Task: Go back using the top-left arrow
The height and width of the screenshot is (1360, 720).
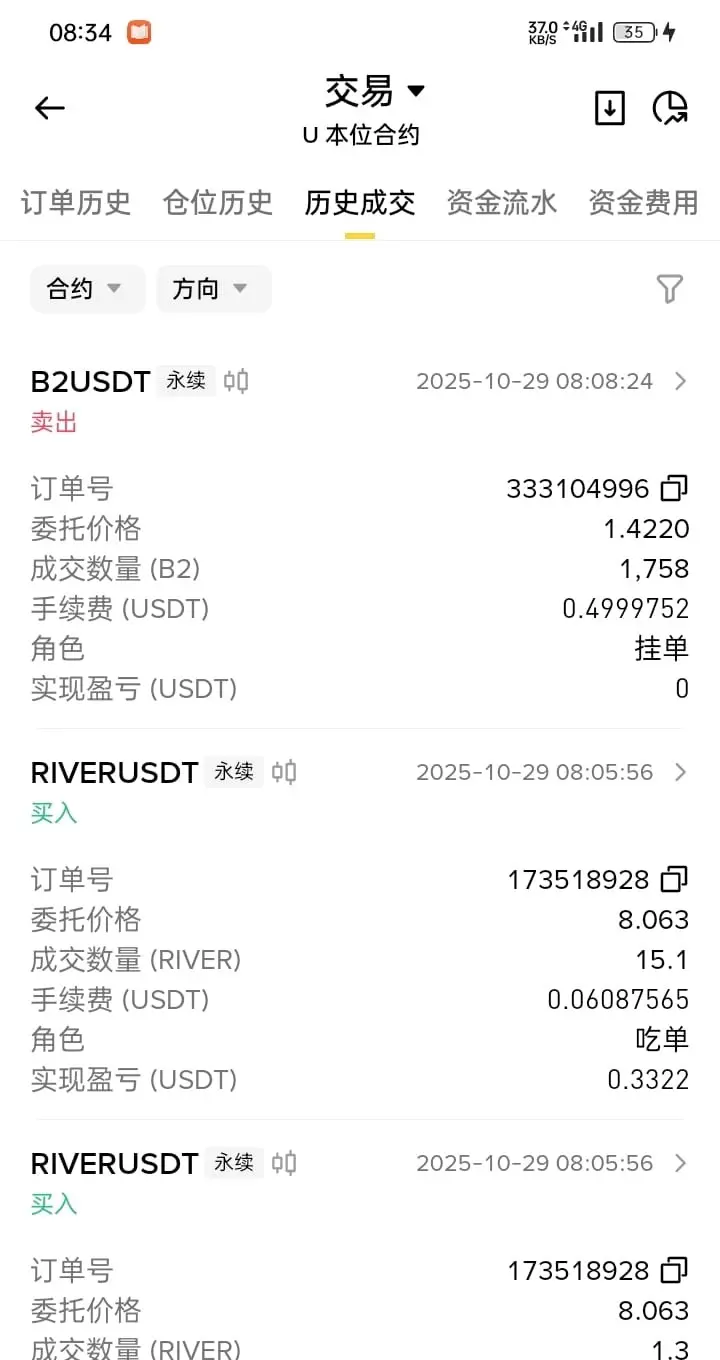Action: (49, 108)
